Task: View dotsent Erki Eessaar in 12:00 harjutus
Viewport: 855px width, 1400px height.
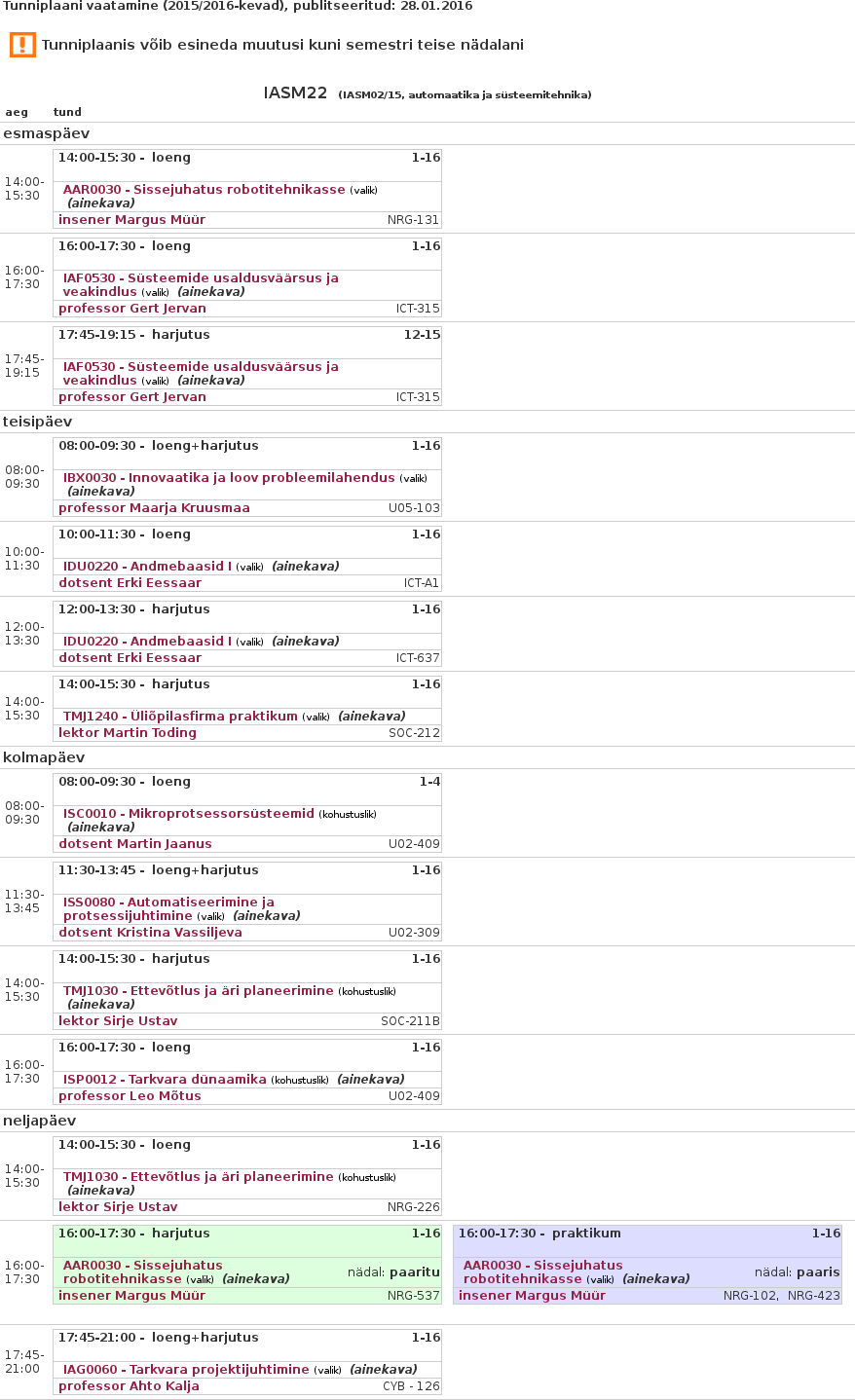Action: (130, 657)
